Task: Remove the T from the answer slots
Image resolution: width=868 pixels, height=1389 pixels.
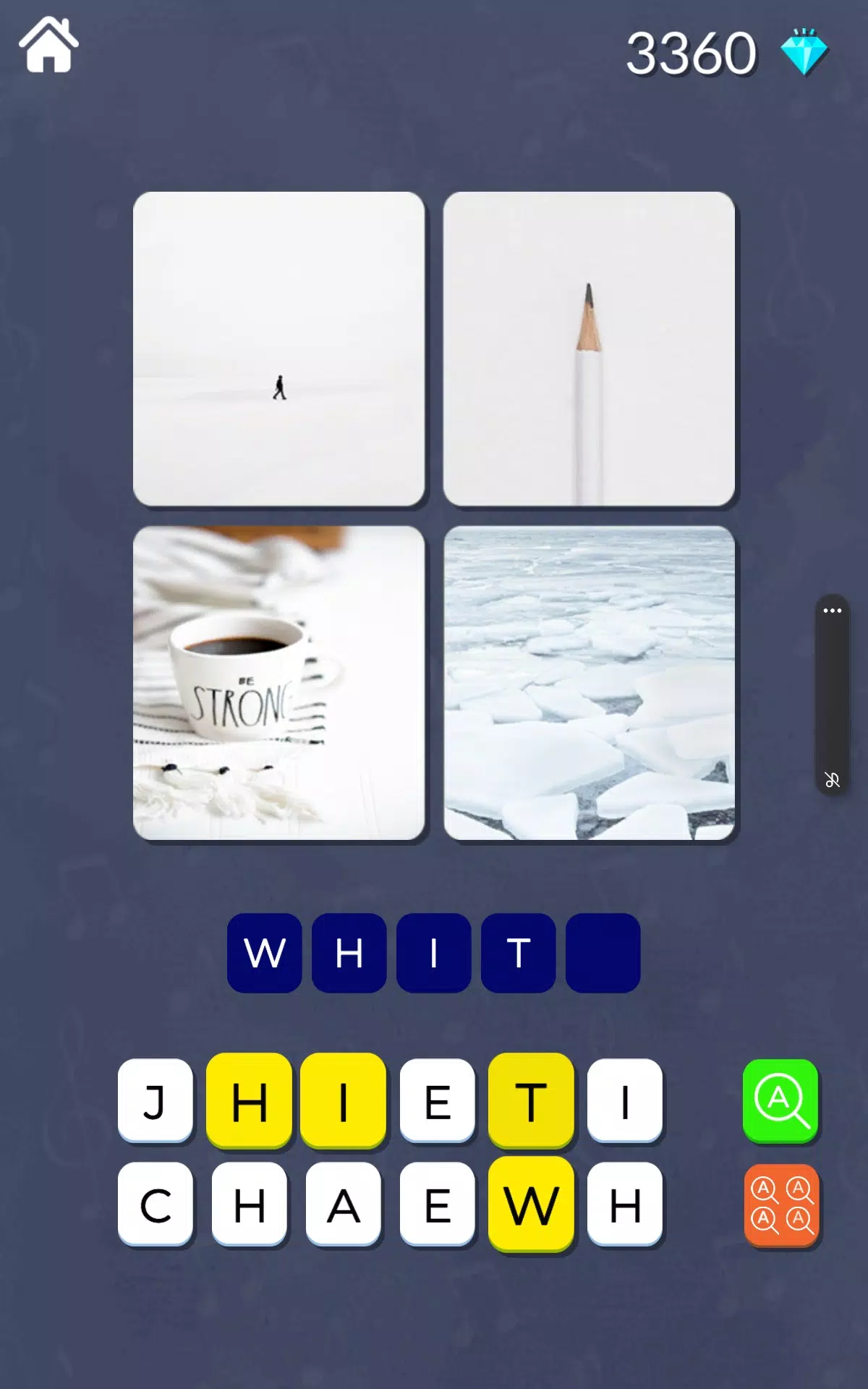Action: (518, 953)
